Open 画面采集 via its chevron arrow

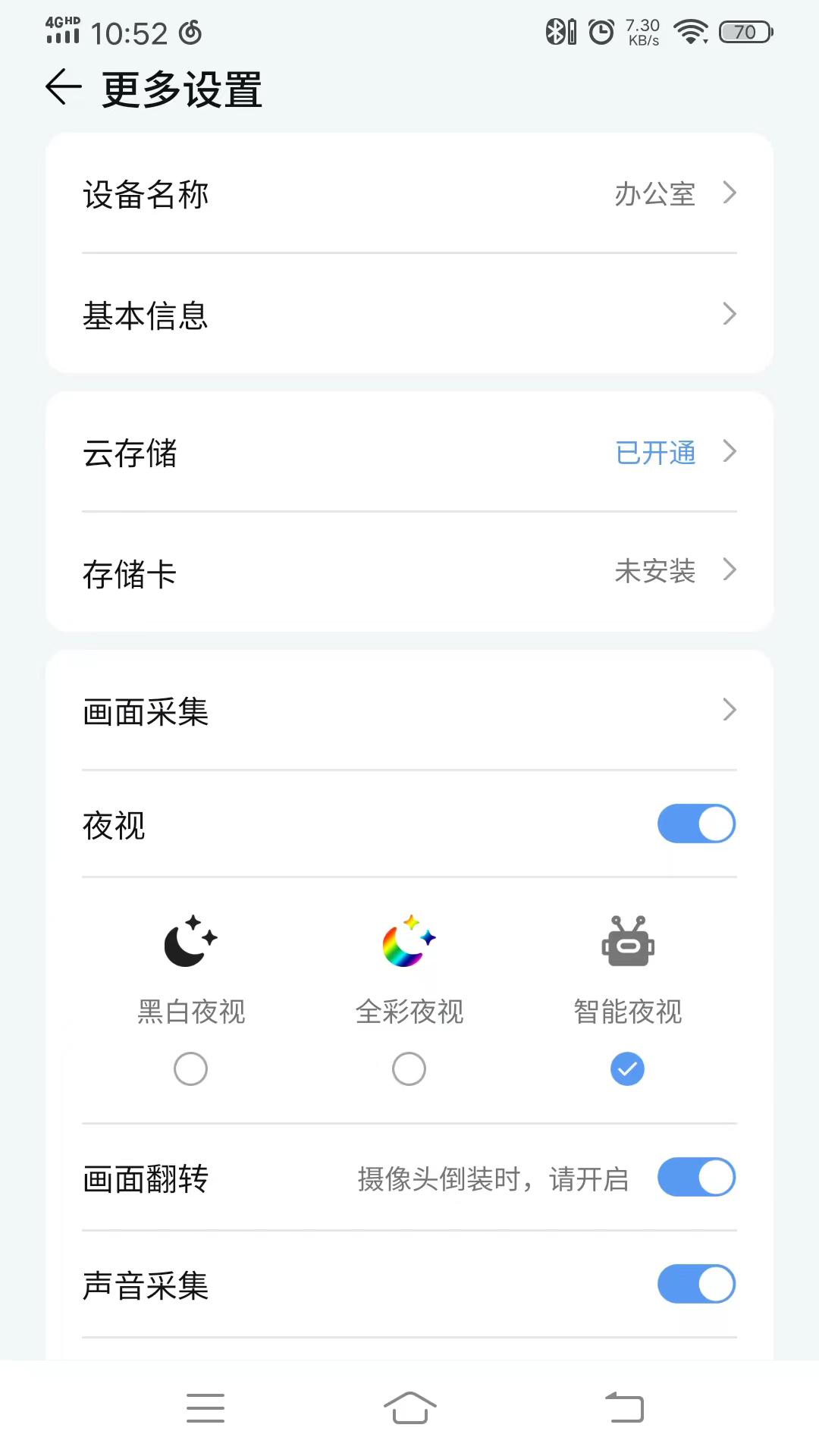coord(729,710)
